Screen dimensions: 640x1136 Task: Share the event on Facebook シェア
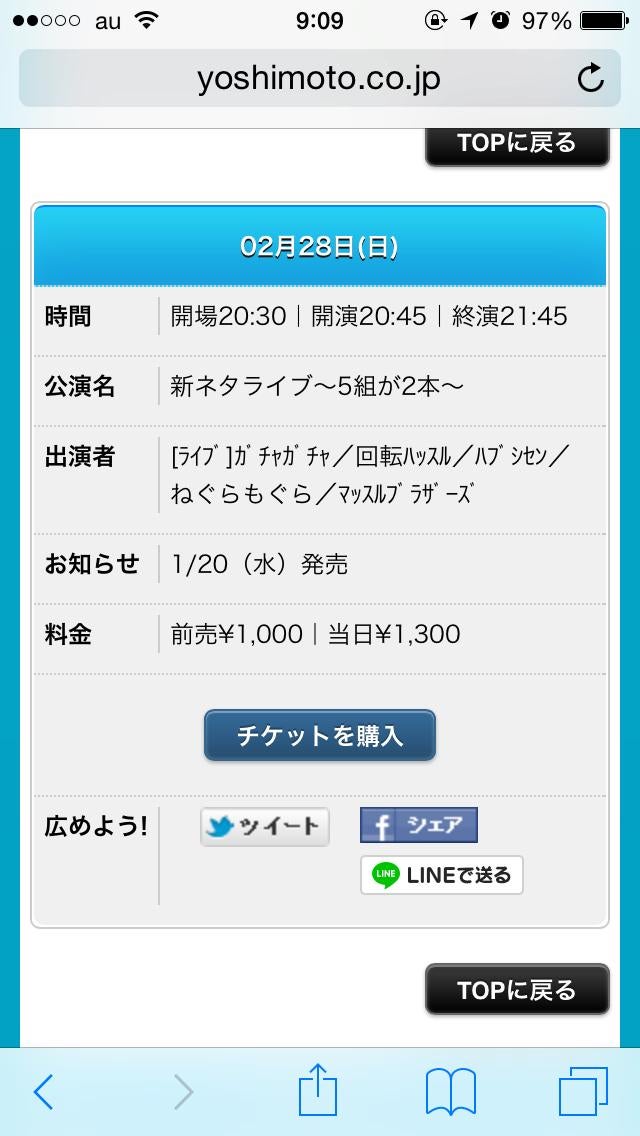[x=419, y=825]
